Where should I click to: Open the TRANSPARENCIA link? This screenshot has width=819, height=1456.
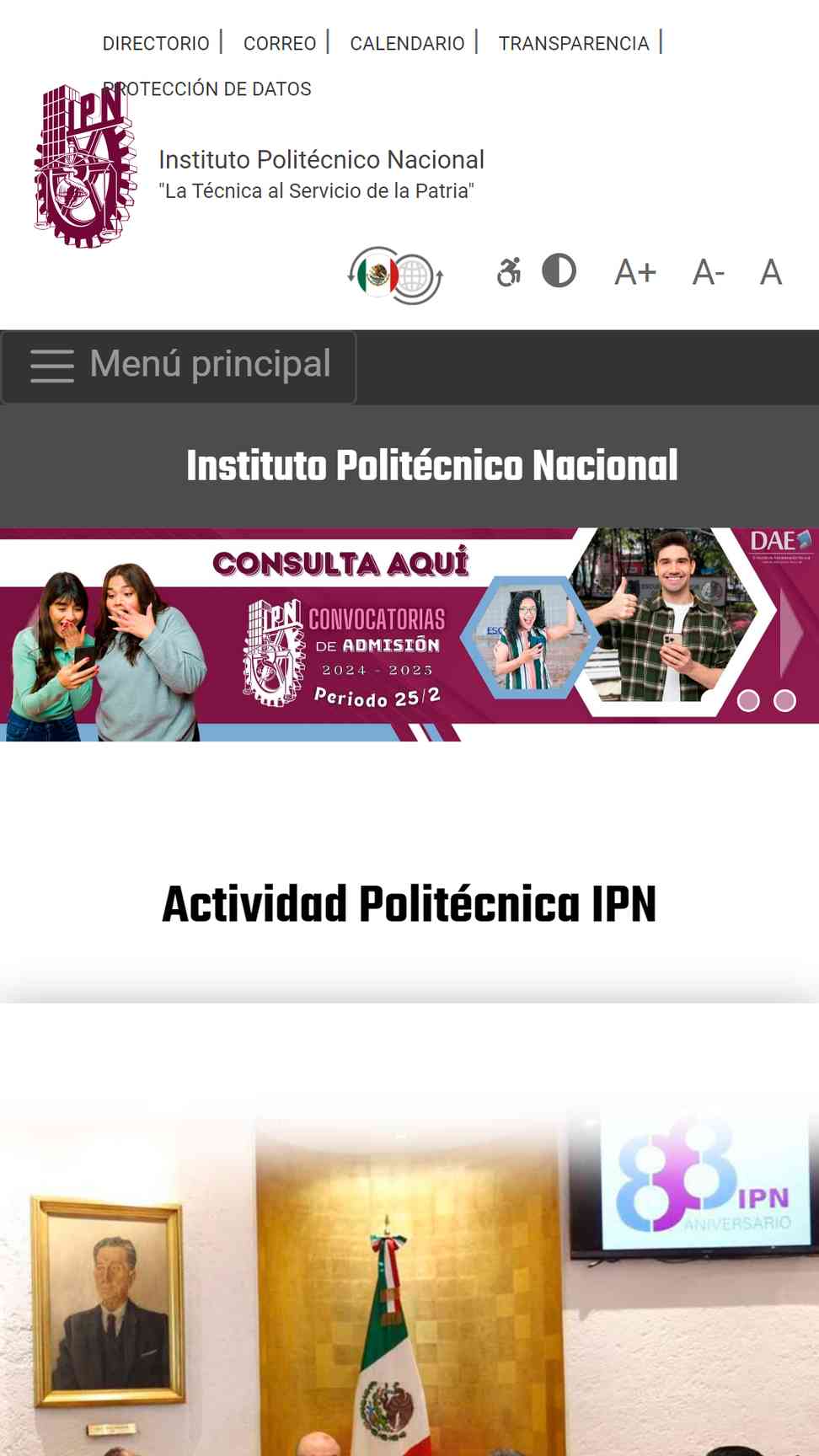click(x=574, y=43)
